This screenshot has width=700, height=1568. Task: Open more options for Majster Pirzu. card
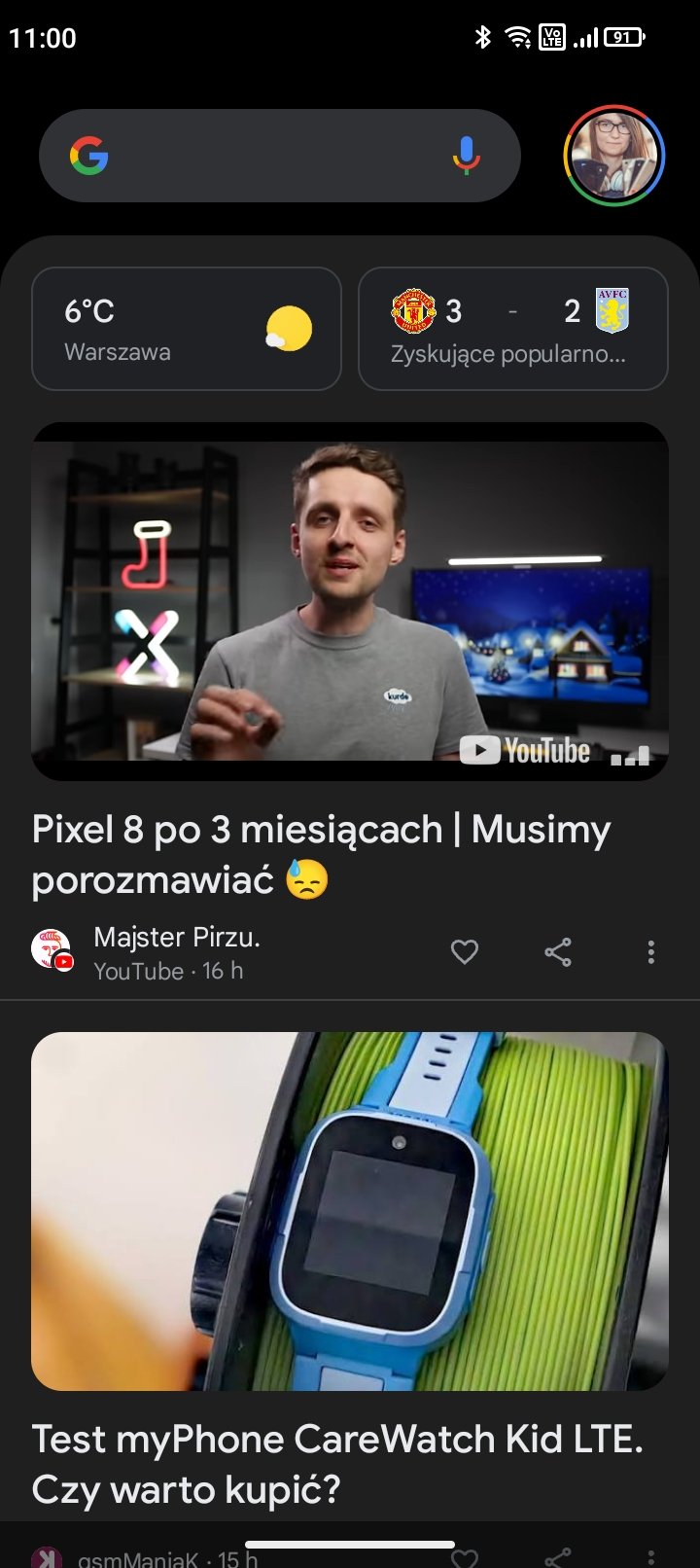coord(650,952)
